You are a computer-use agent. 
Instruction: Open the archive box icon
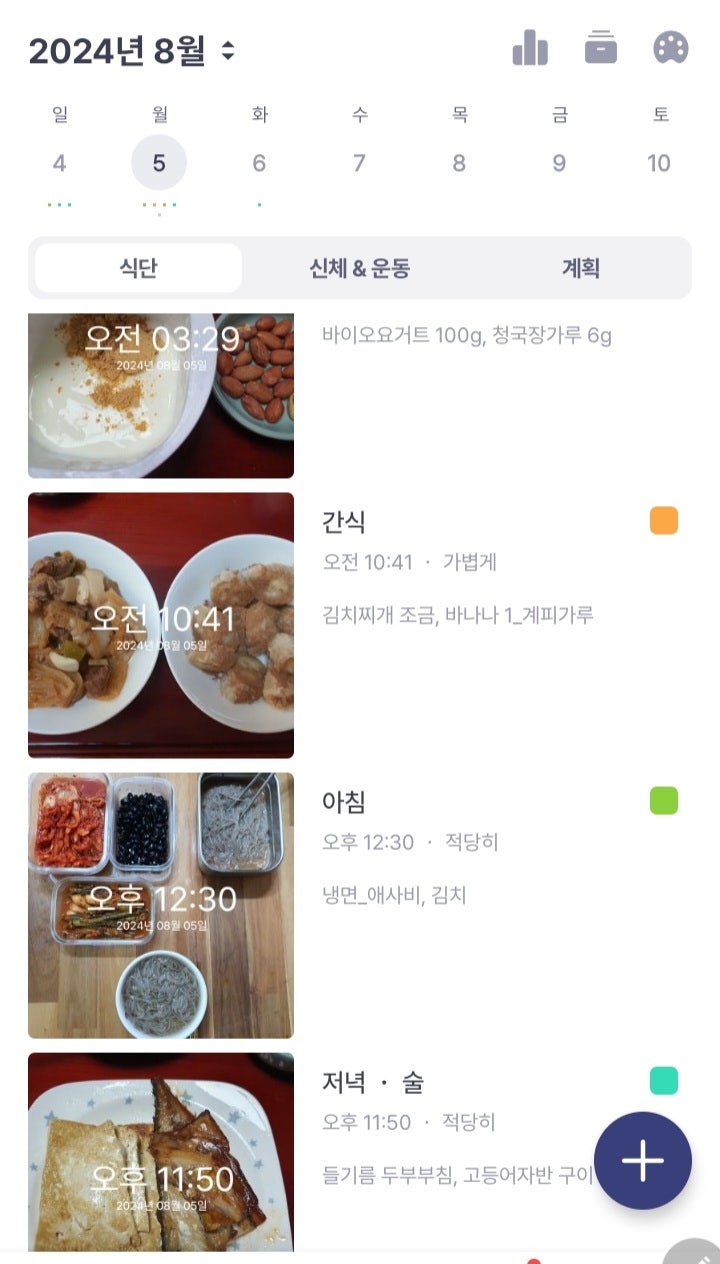(600, 48)
